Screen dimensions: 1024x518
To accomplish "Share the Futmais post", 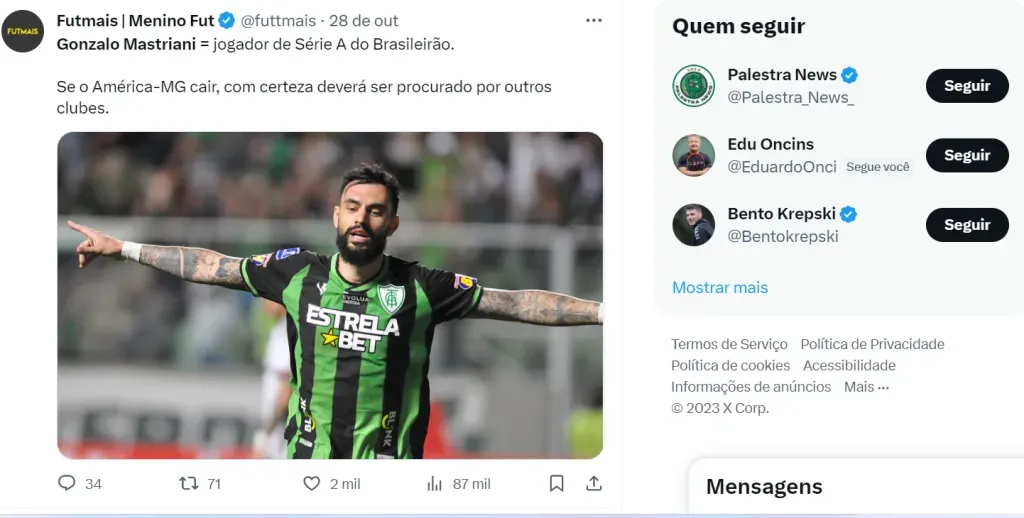I will (594, 483).
